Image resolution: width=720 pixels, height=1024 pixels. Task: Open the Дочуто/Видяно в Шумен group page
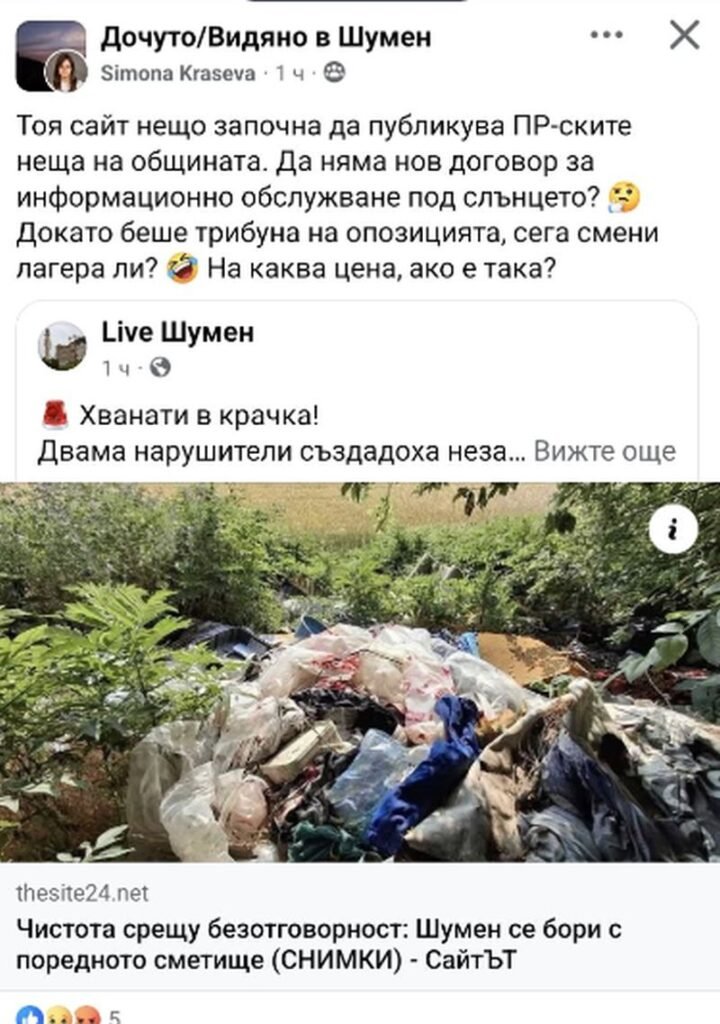pyautogui.click(x=266, y=37)
